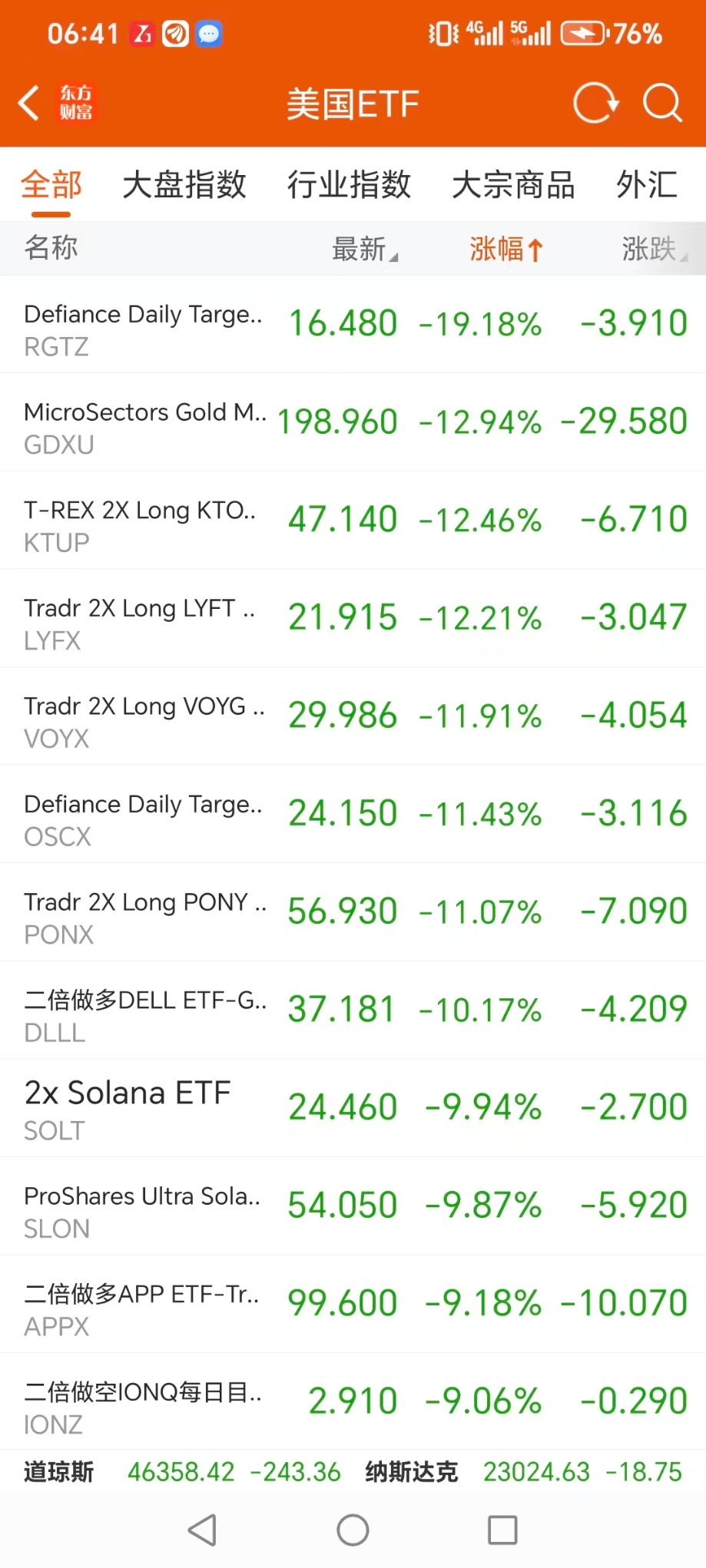706x1568 pixels.
Task: Switch to the 大盘指数 tab
Action: tap(184, 185)
